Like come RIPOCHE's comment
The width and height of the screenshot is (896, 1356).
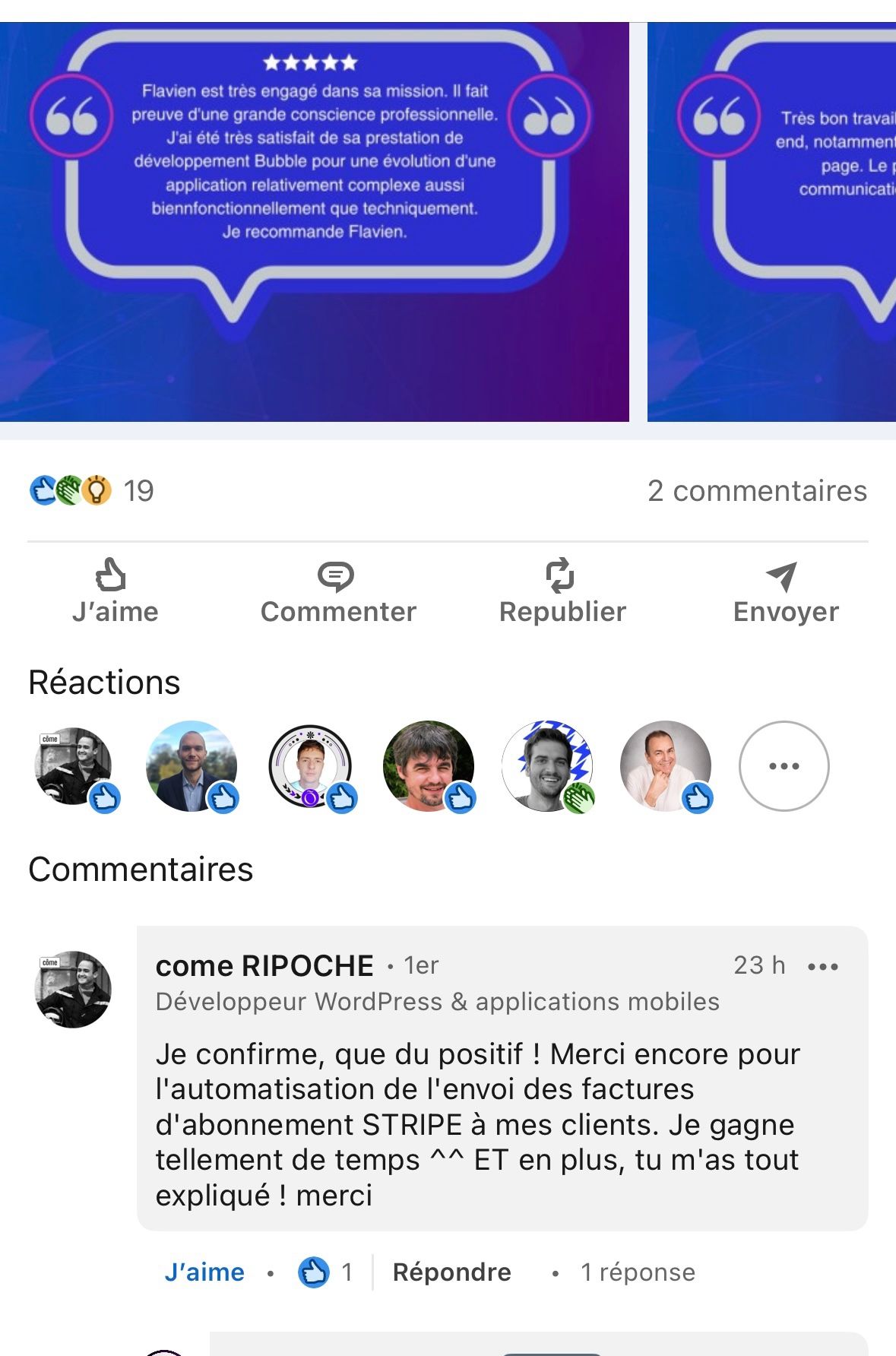[x=204, y=1272]
